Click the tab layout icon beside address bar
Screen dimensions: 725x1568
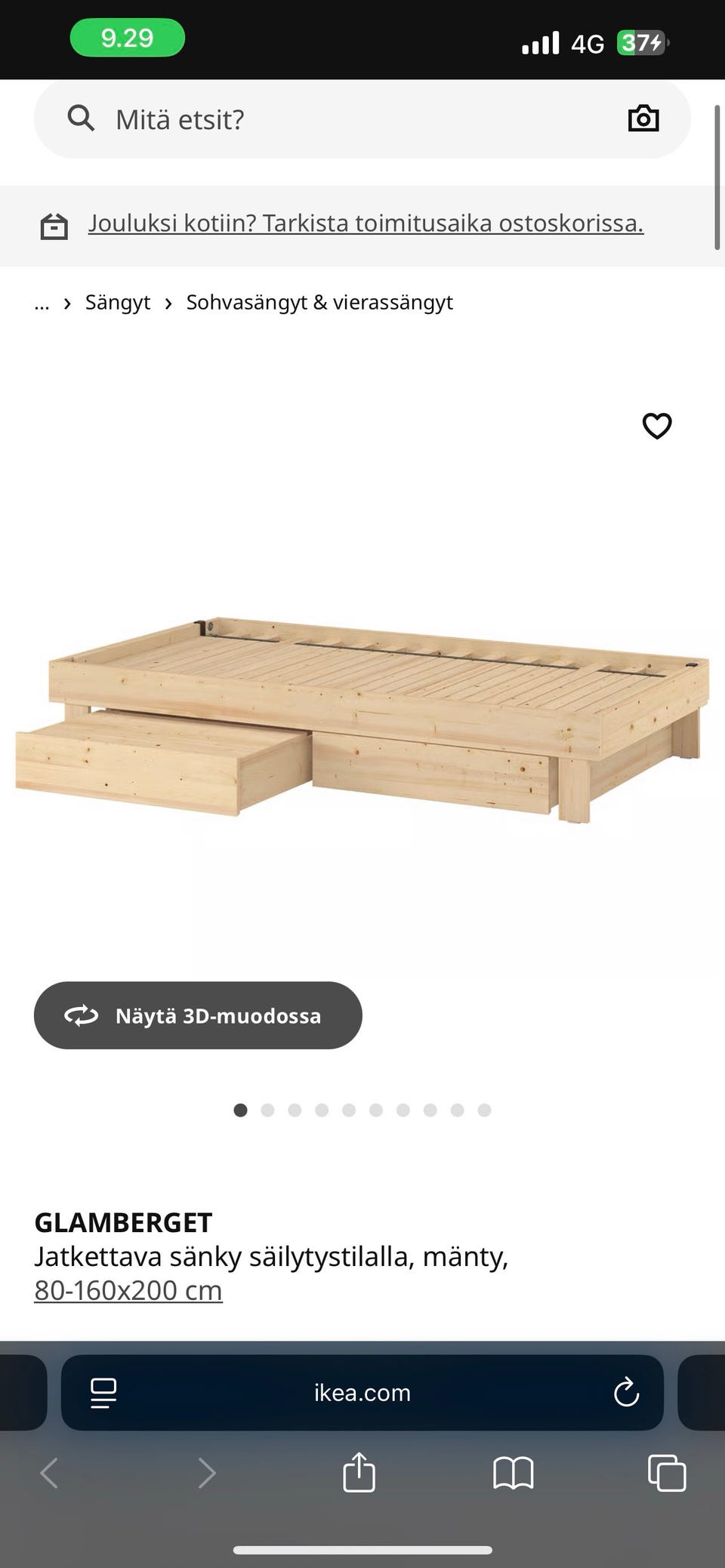pyautogui.click(x=103, y=1393)
